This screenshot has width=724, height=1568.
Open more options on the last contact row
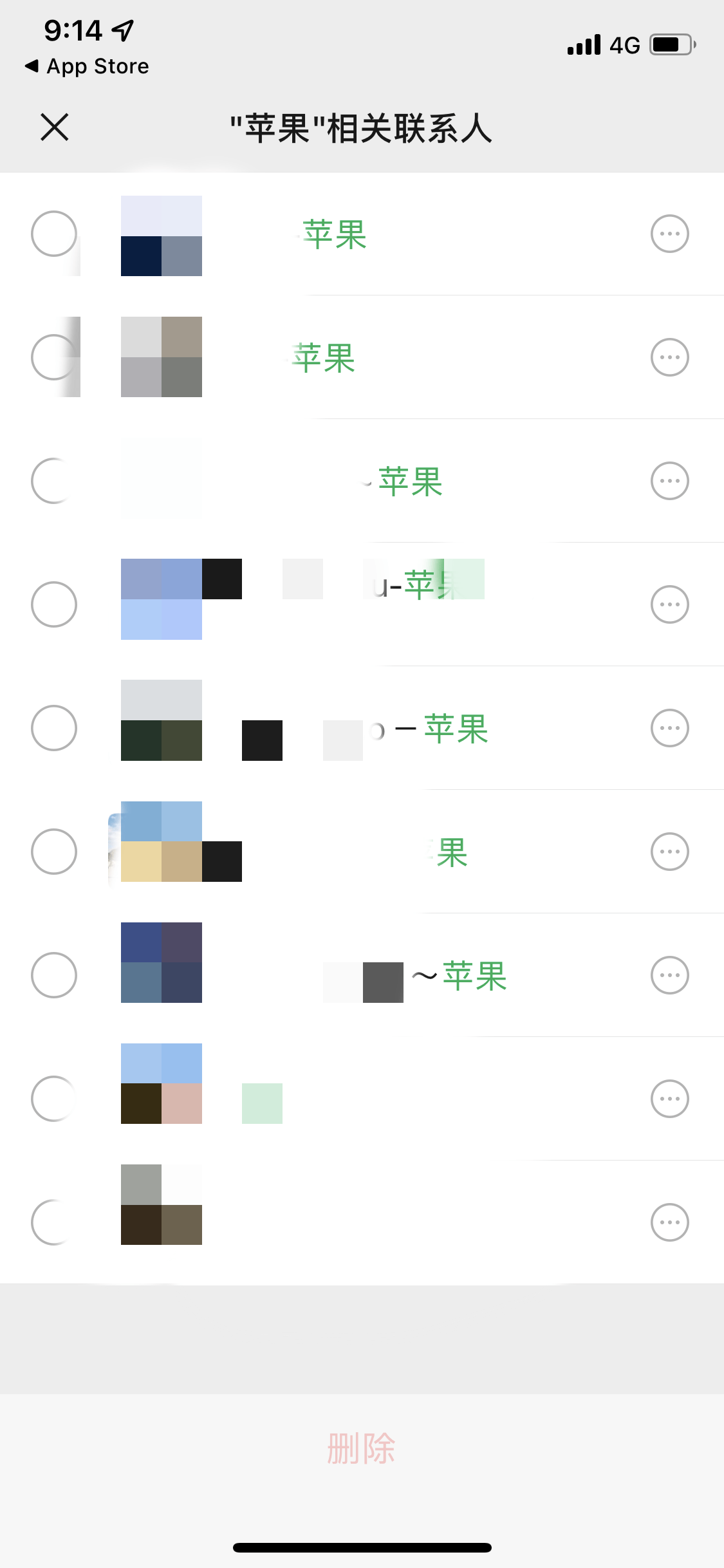(x=669, y=1222)
